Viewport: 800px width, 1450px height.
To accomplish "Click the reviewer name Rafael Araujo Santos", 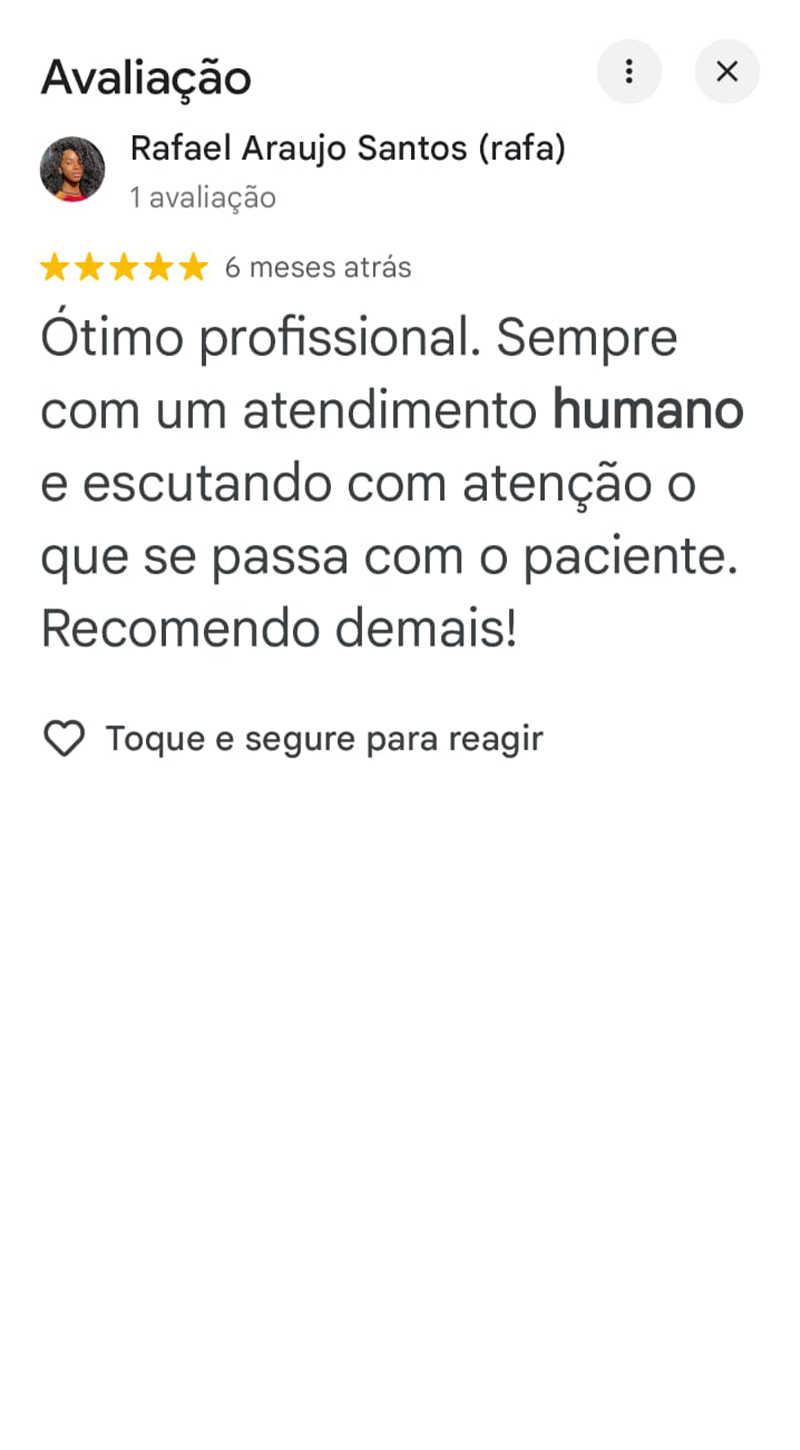I will (x=345, y=148).
